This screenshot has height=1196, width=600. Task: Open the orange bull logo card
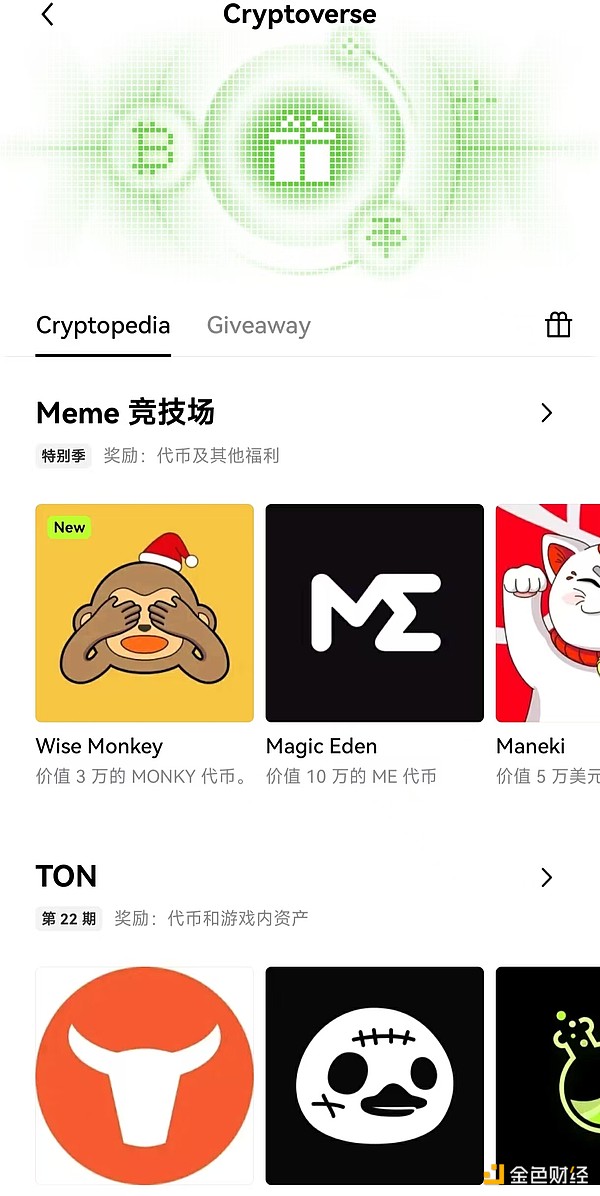(144, 1075)
